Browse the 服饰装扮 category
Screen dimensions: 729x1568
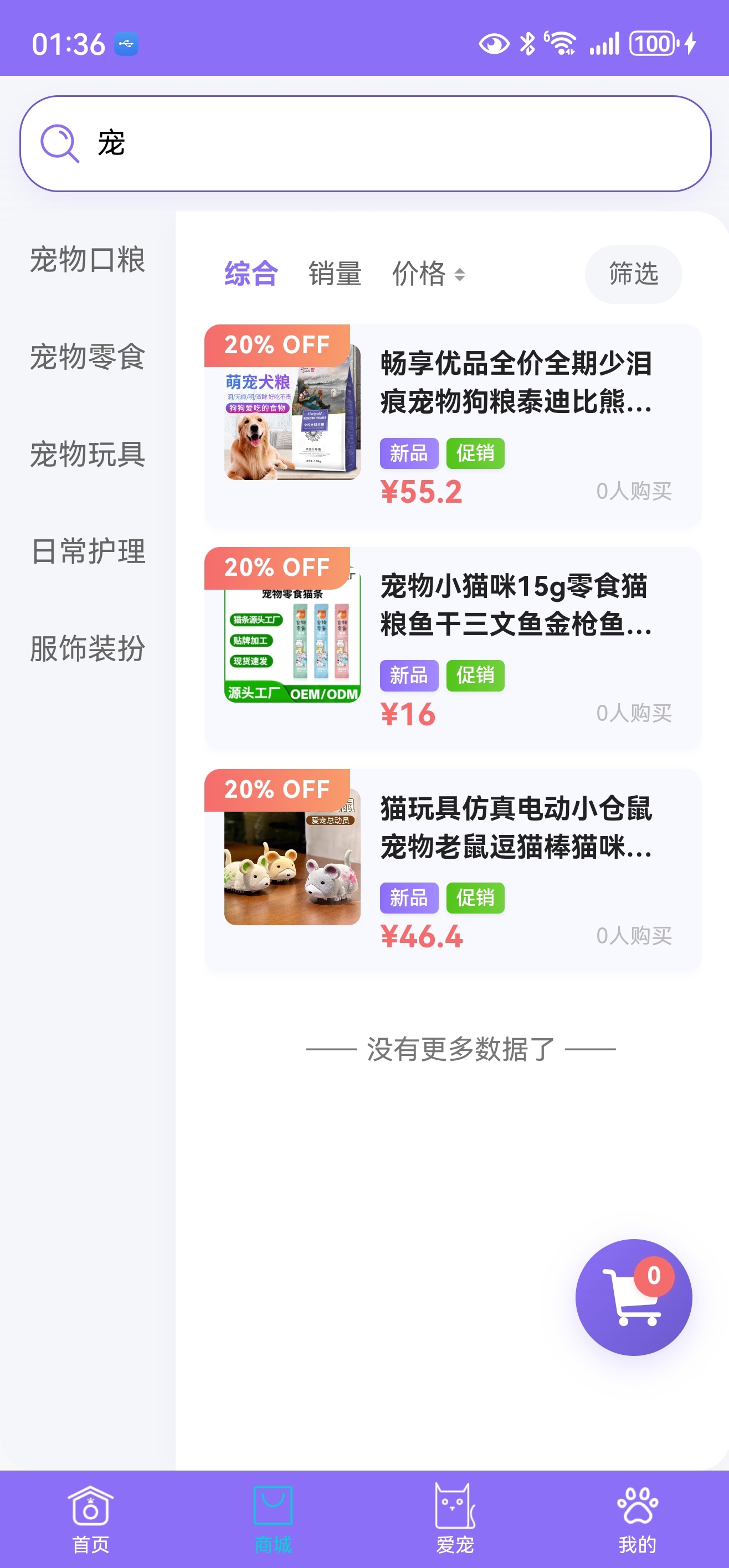(88, 648)
